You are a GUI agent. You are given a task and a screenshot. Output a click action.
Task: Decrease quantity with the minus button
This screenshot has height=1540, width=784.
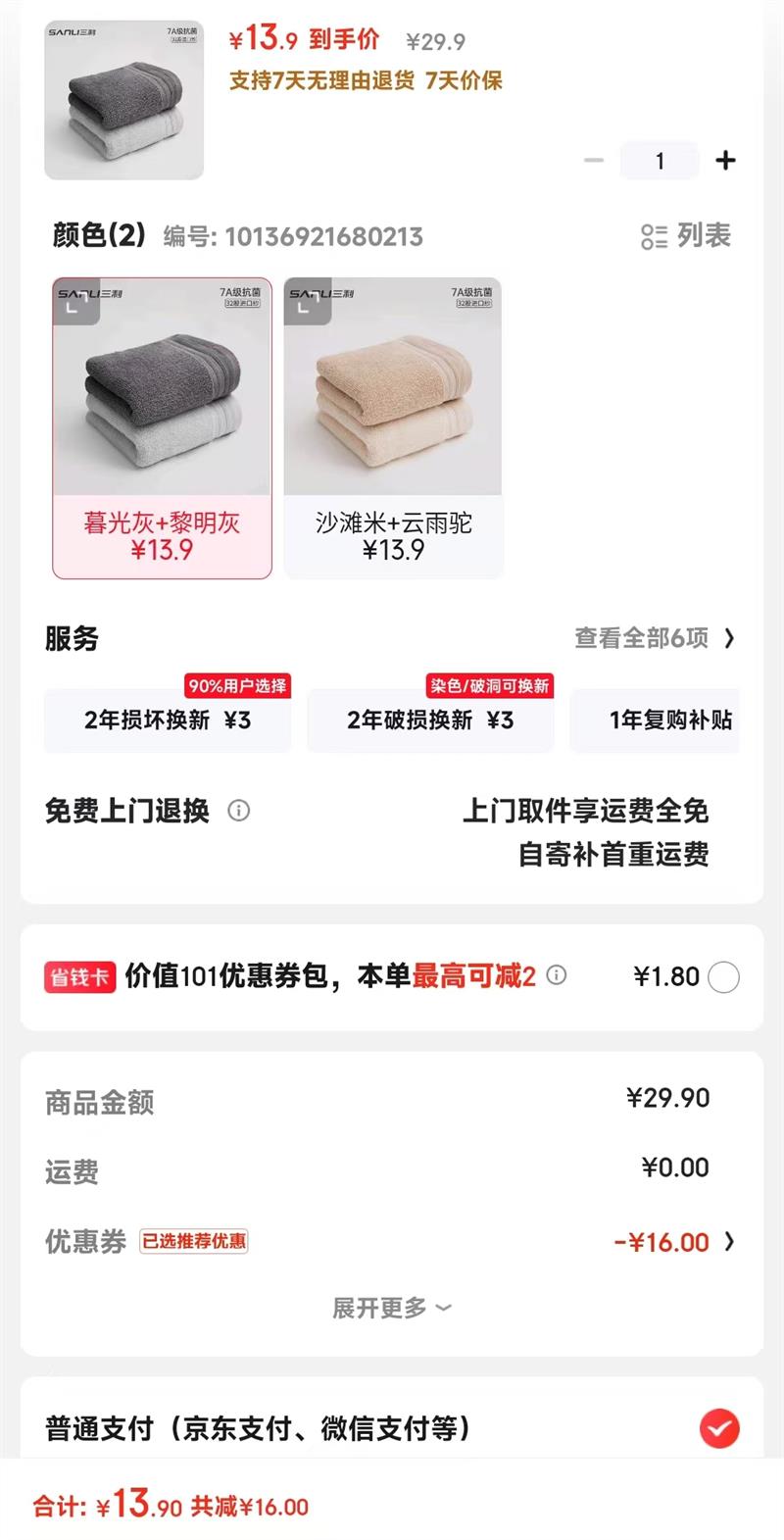pyautogui.click(x=594, y=161)
